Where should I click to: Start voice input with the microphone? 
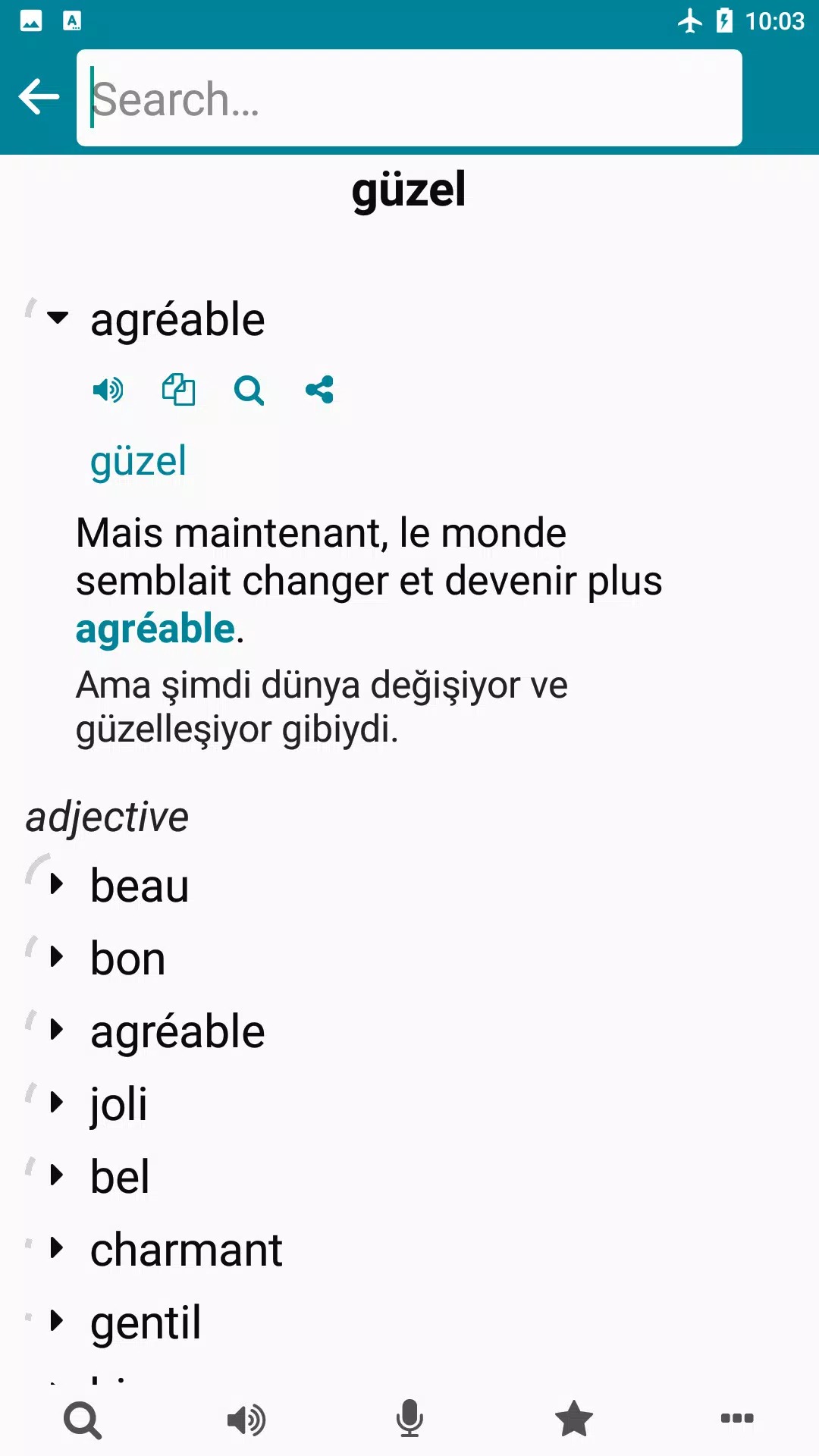[409, 1420]
